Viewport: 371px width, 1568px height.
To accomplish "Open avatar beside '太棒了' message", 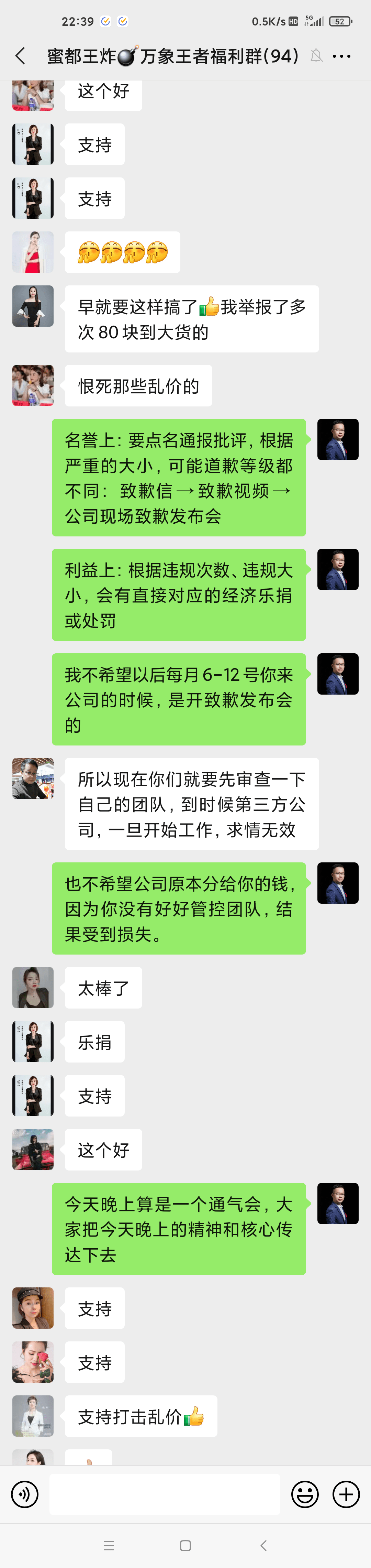I will tap(33, 987).
